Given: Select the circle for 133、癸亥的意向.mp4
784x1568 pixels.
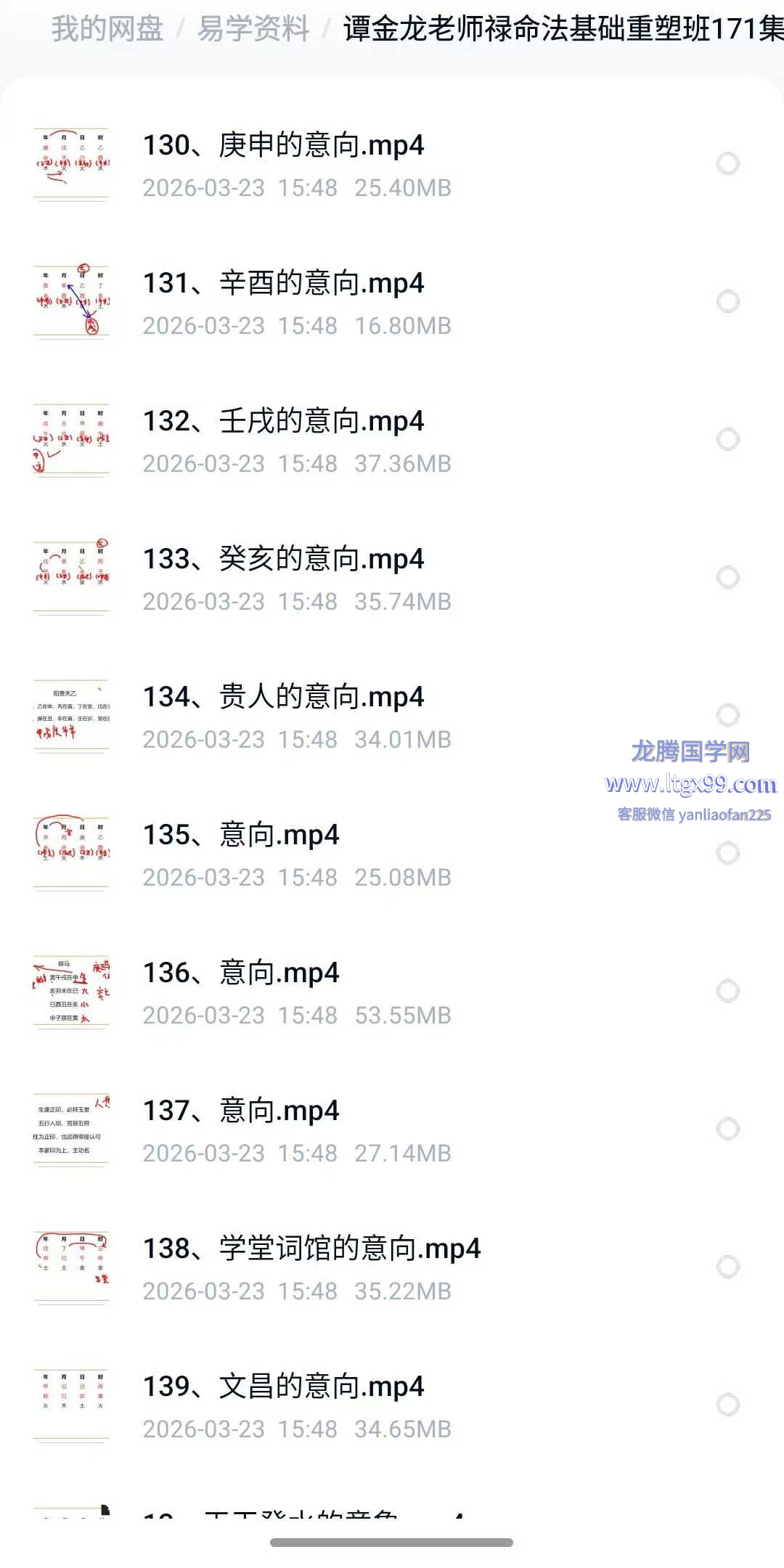Looking at the screenshot, I should click(x=727, y=577).
